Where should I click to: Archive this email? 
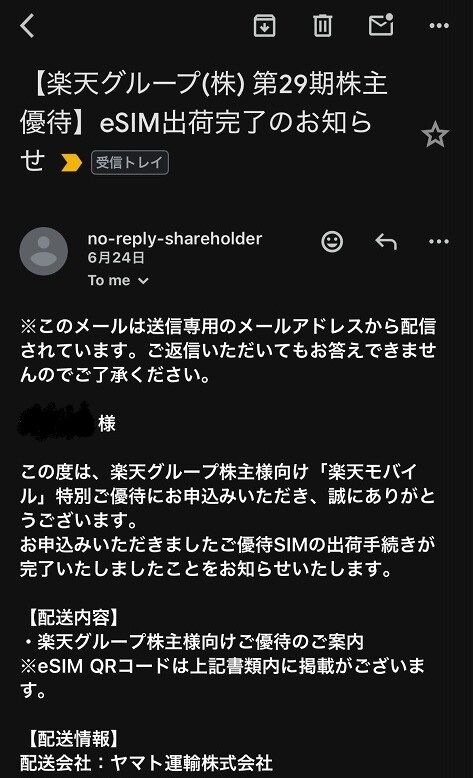pyautogui.click(x=265, y=25)
